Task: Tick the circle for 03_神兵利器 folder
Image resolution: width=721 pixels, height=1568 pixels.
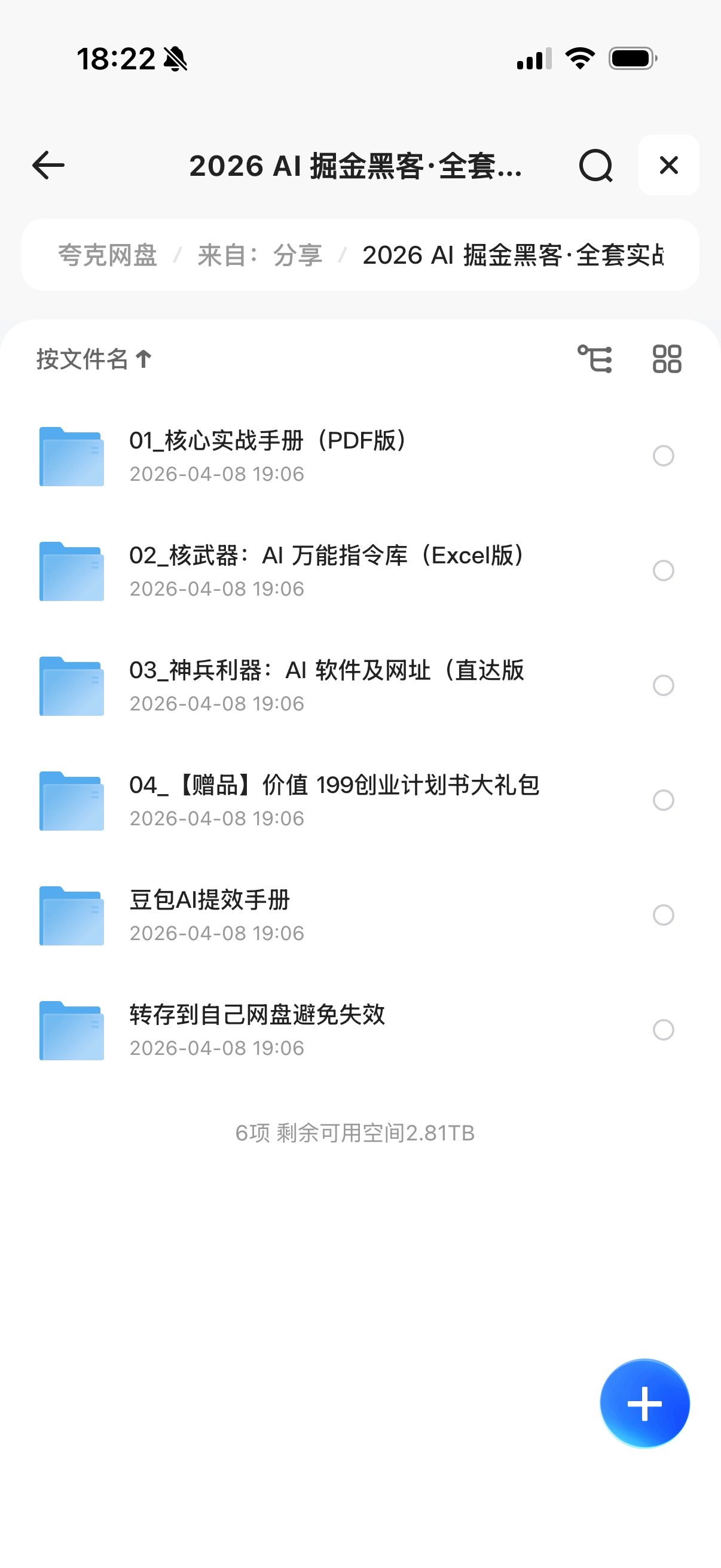Action: [x=663, y=685]
